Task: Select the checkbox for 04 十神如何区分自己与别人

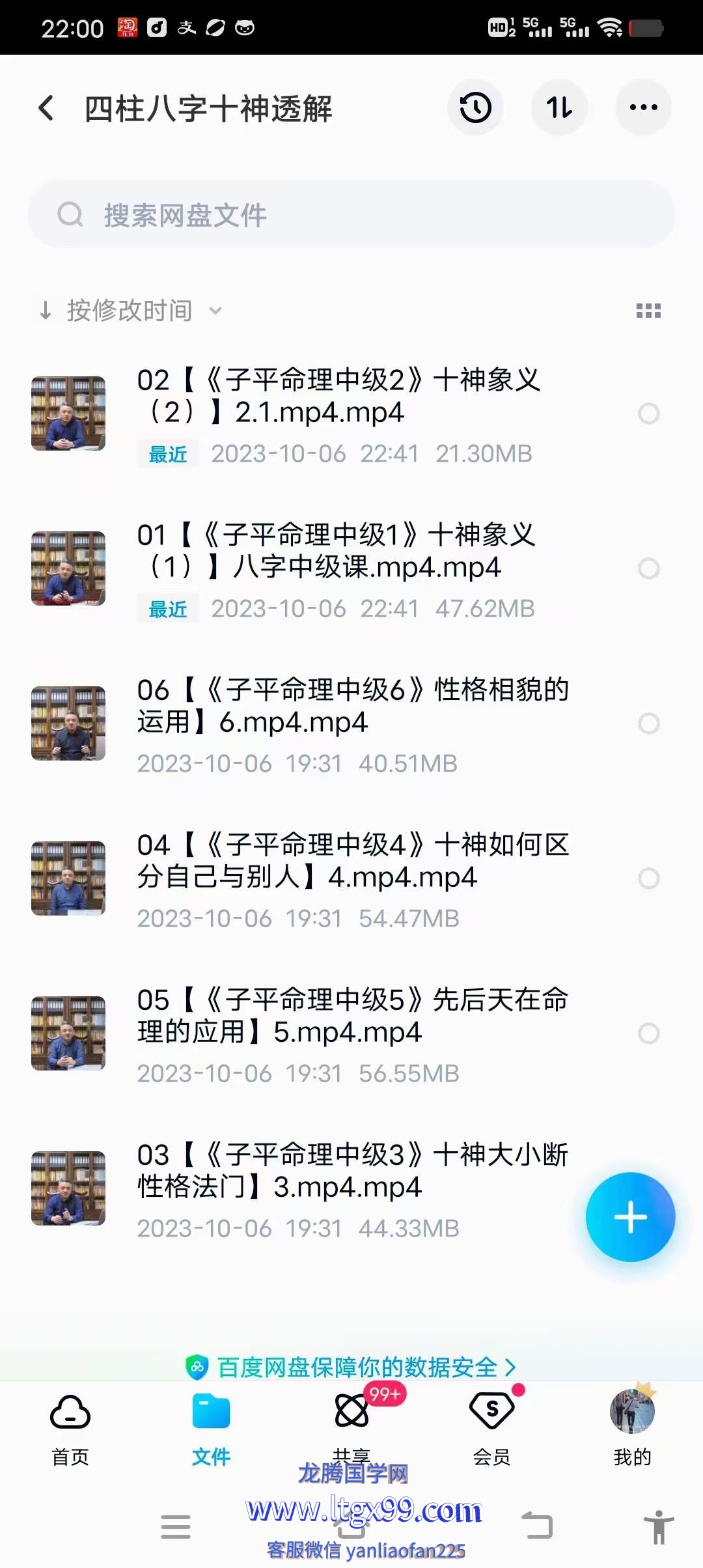Action: [x=648, y=878]
